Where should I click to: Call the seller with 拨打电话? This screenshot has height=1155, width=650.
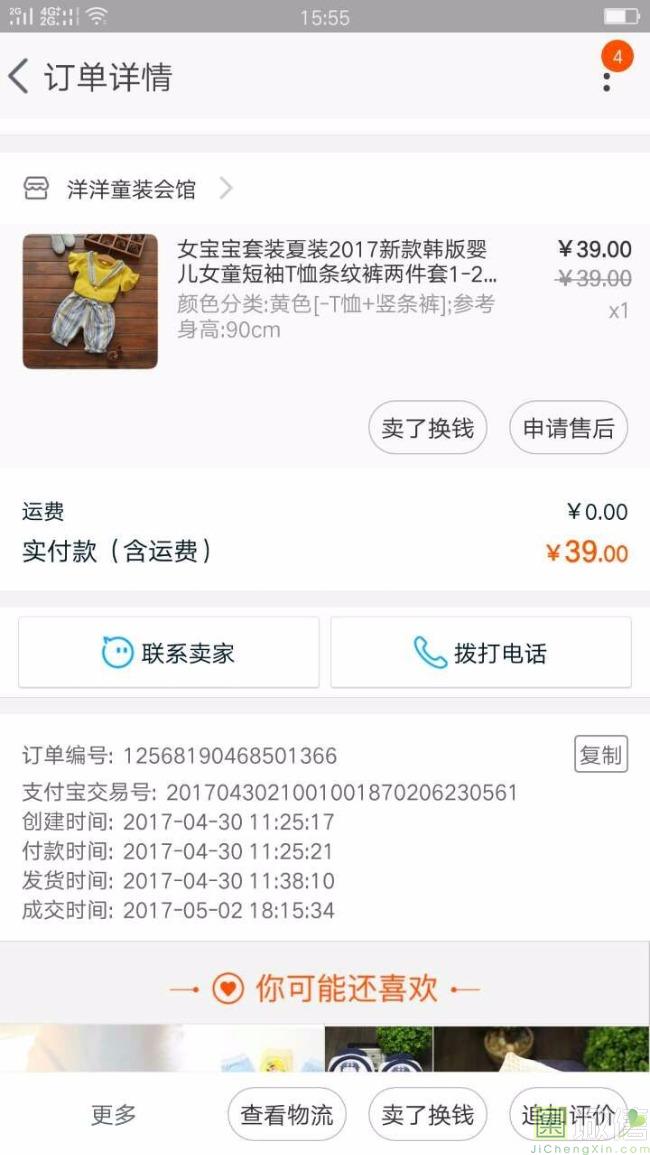click(x=481, y=653)
